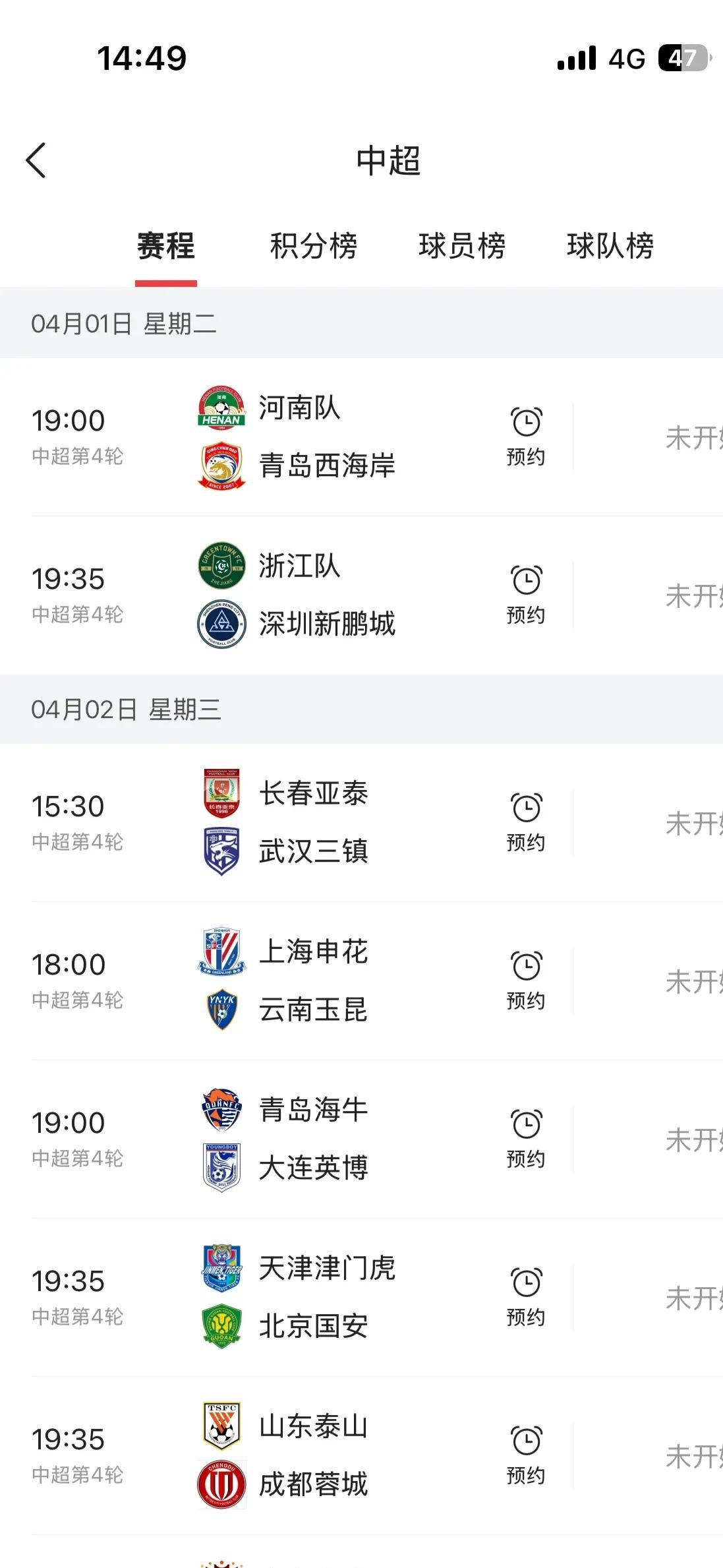Select the 青岛海牛 team logo
This screenshot has height=1568, width=723.
(221, 1110)
